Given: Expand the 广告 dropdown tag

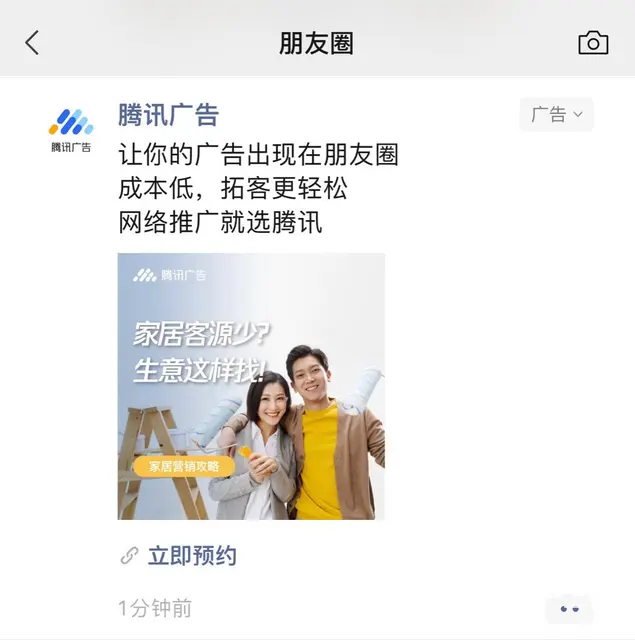Looking at the screenshot, I should point(556,115).
